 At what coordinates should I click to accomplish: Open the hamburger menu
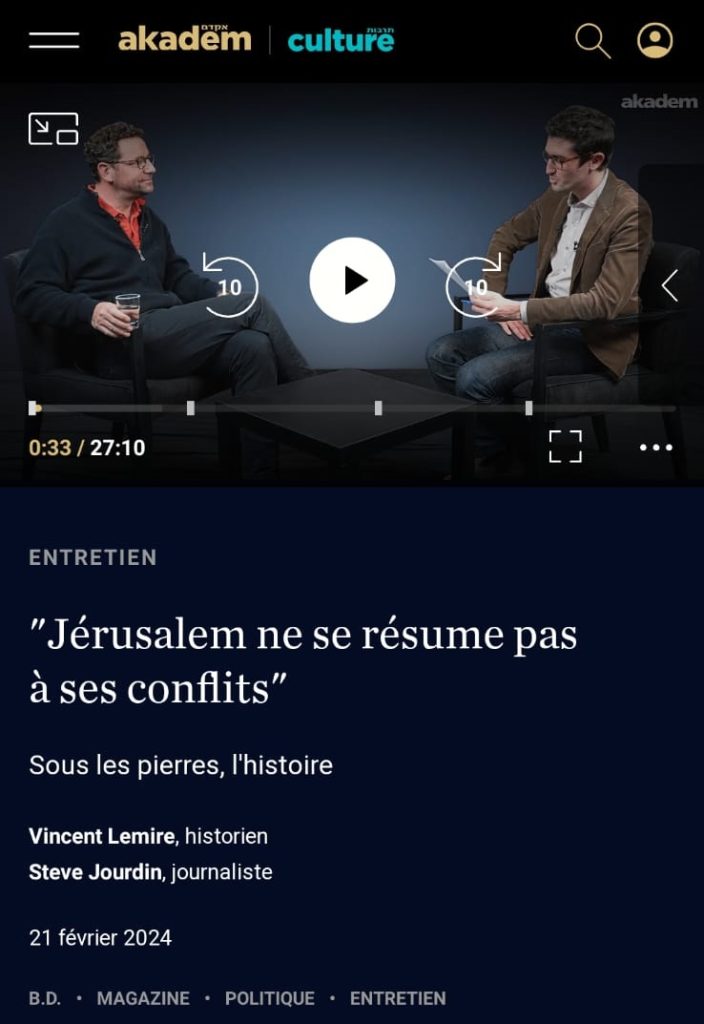coord(54,40)
